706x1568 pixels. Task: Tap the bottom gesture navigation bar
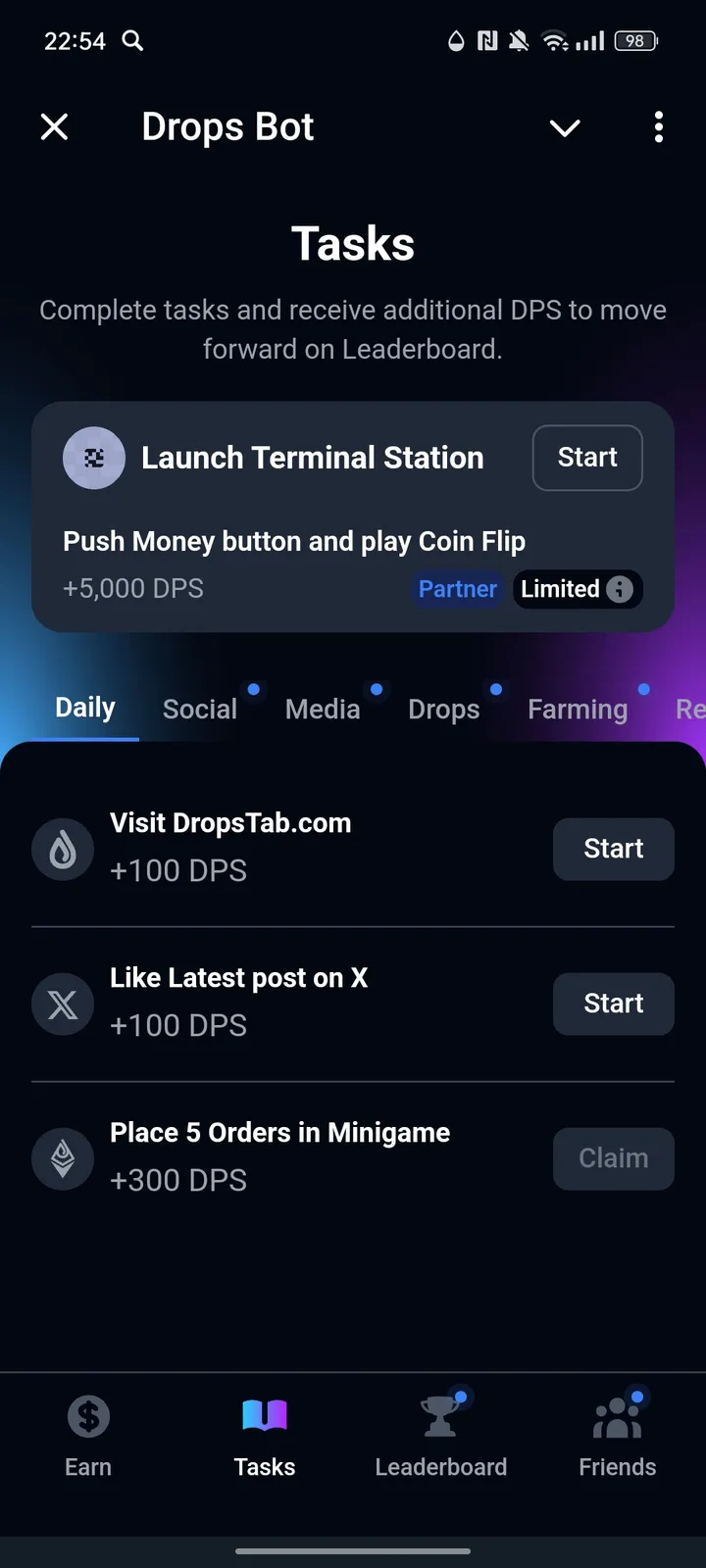(x=353, y=1551)
